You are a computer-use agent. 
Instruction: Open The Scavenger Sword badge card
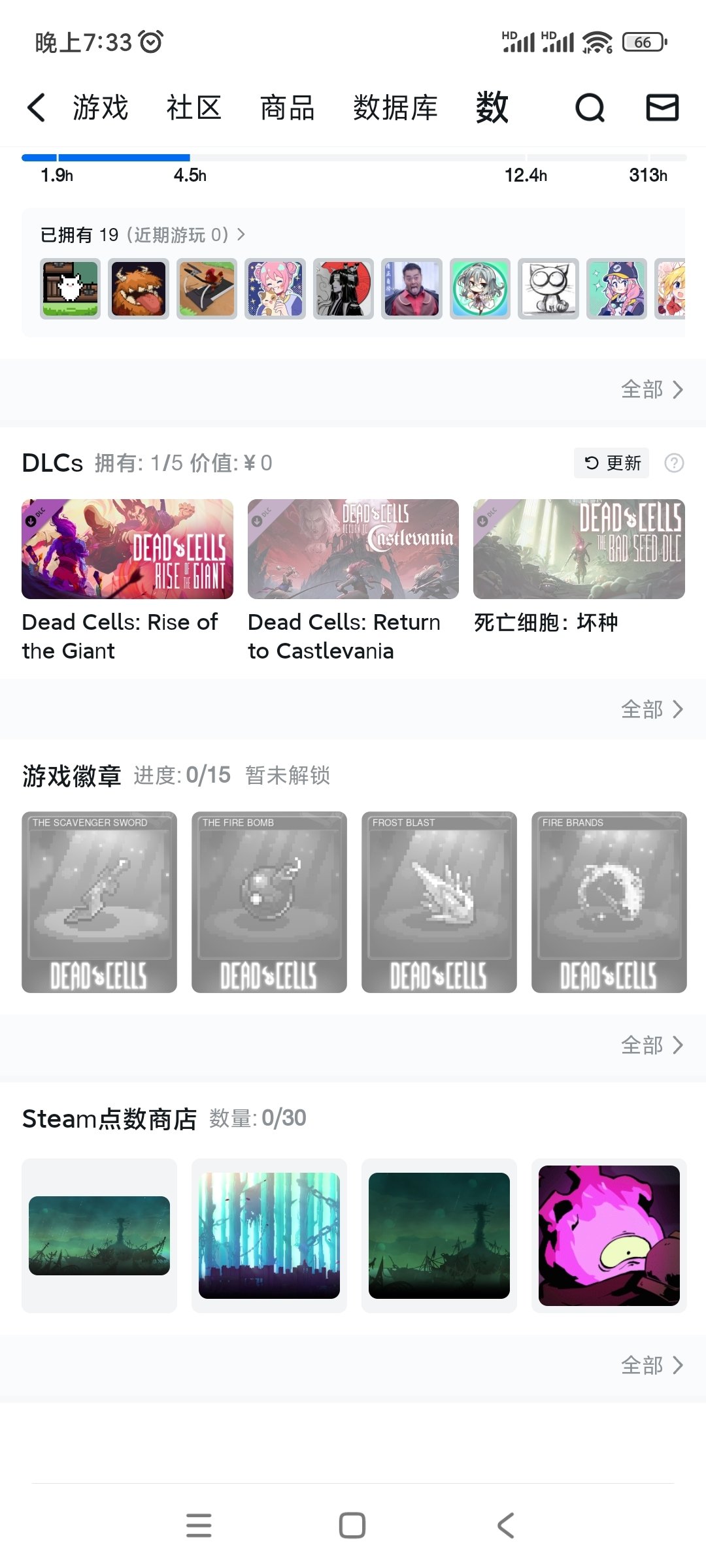tap(99, 902)
